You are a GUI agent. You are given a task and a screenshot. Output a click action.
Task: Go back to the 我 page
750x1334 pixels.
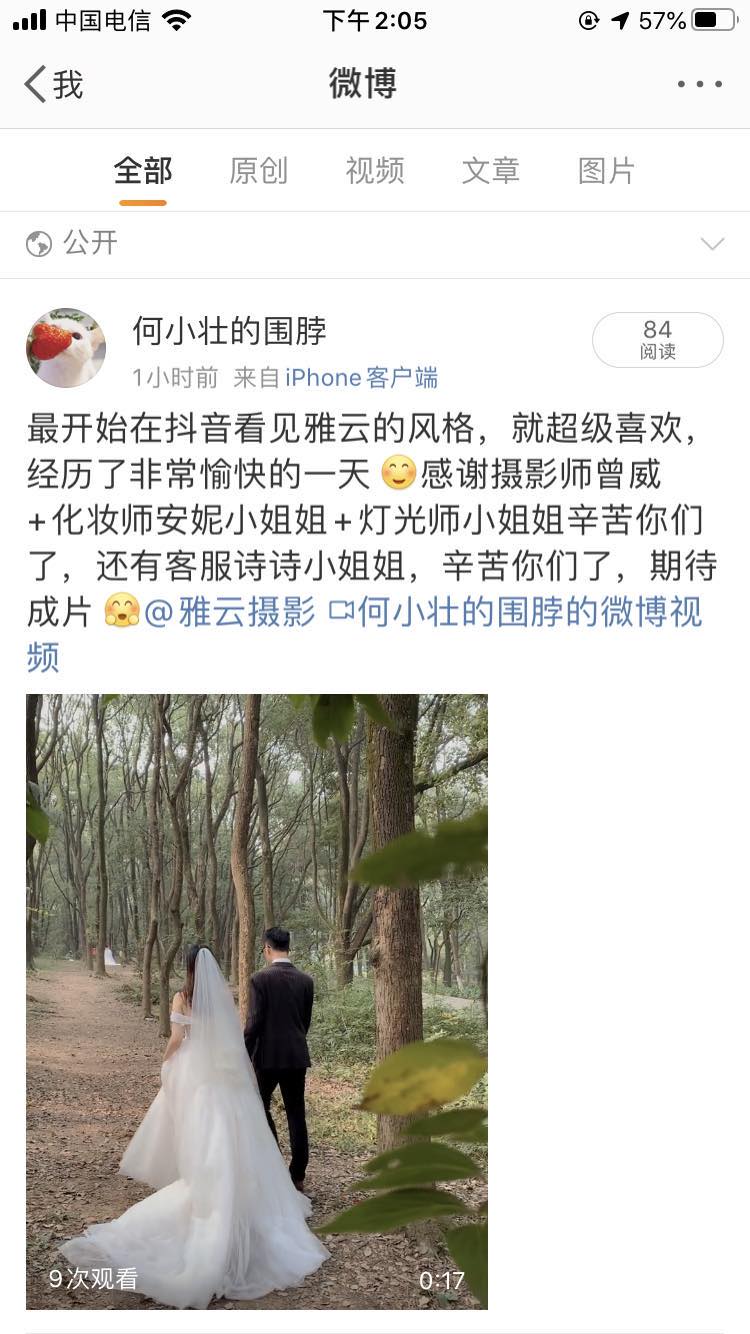click(x=54, y=84)
